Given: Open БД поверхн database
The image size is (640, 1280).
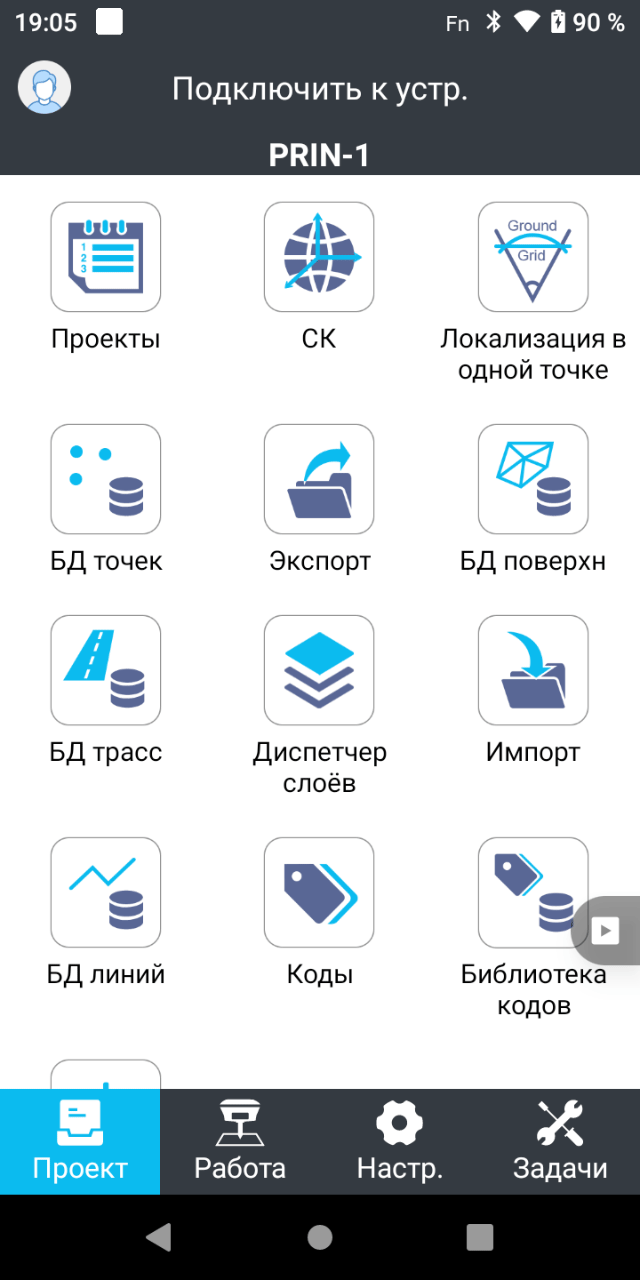Looking at the screenshot, I should point(533,479).
